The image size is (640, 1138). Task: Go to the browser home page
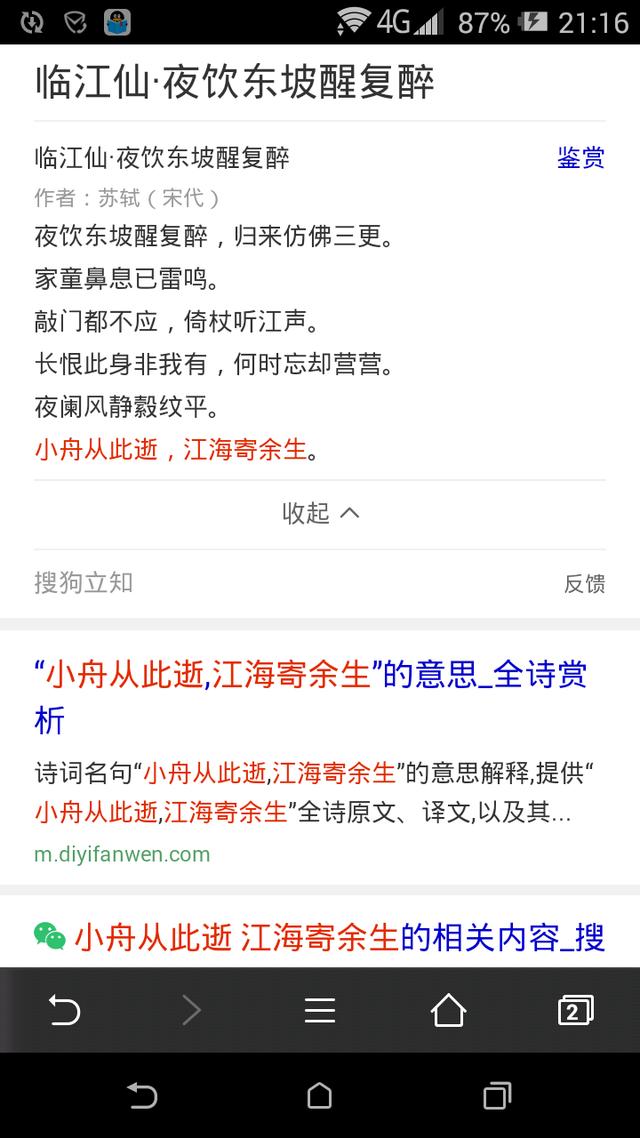[448, 1010]
